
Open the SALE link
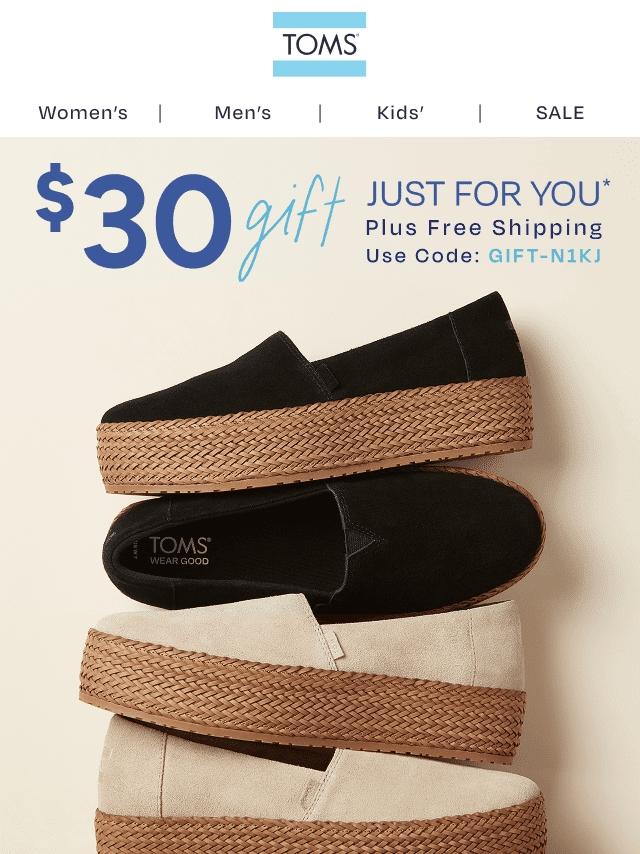pos(559,113)
